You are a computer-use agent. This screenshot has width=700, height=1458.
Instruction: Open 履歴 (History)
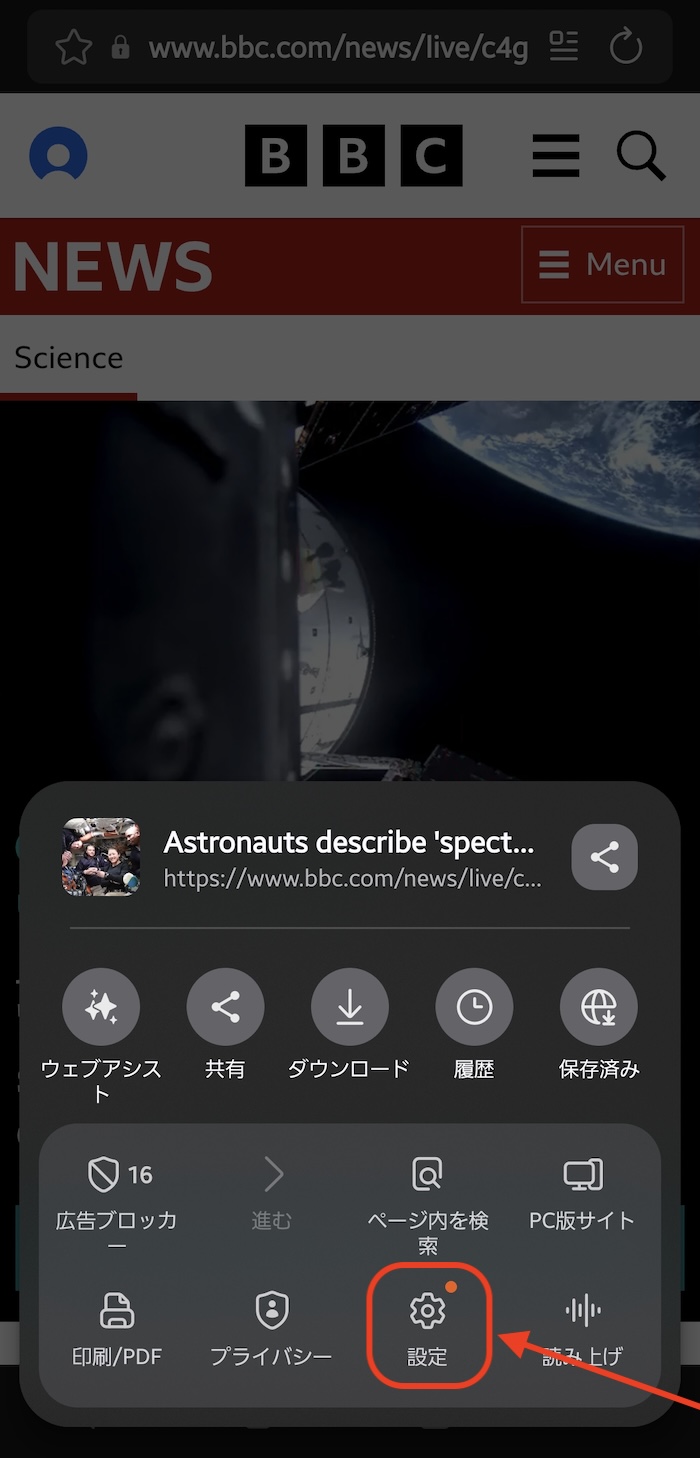(474, 1008)
